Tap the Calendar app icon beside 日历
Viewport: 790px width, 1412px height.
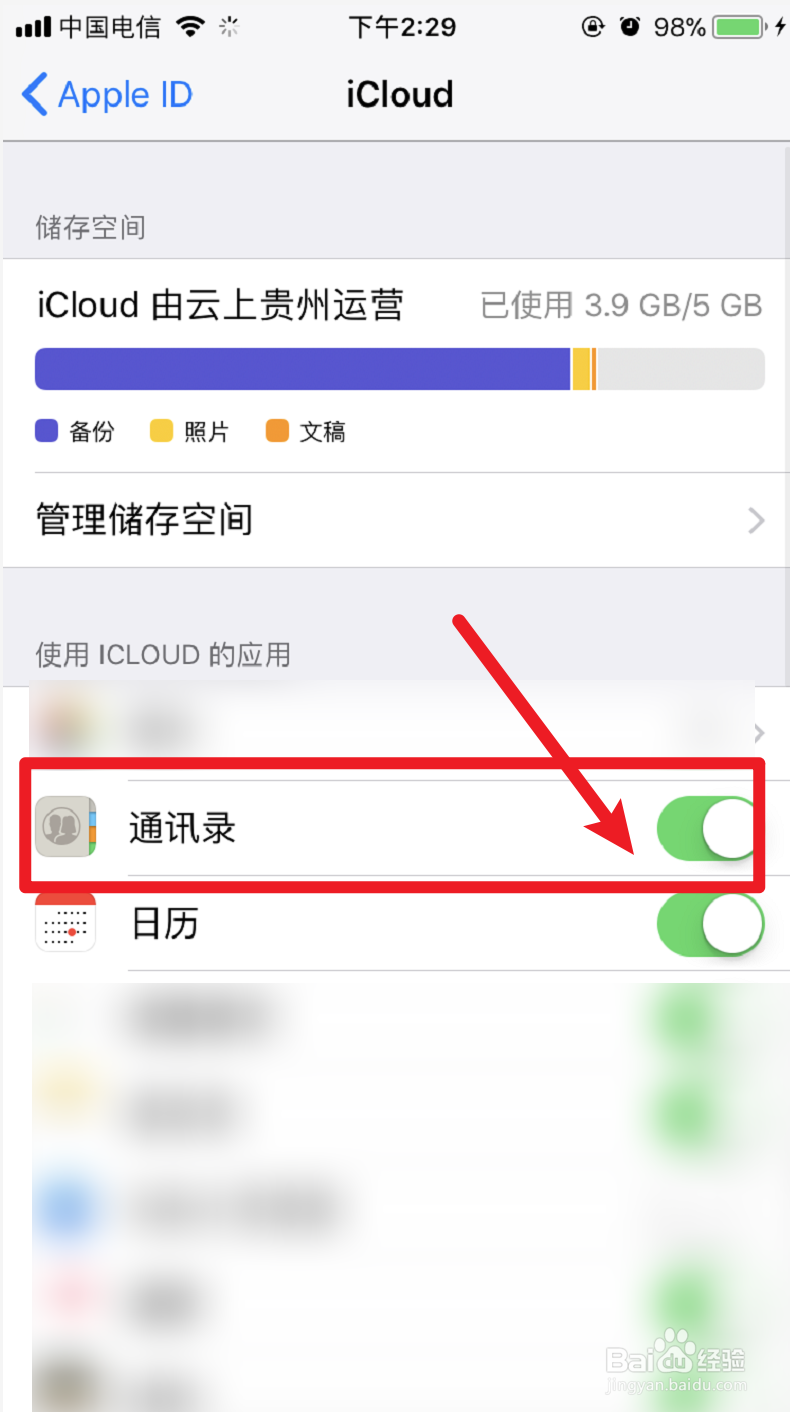tap(65, 923)
